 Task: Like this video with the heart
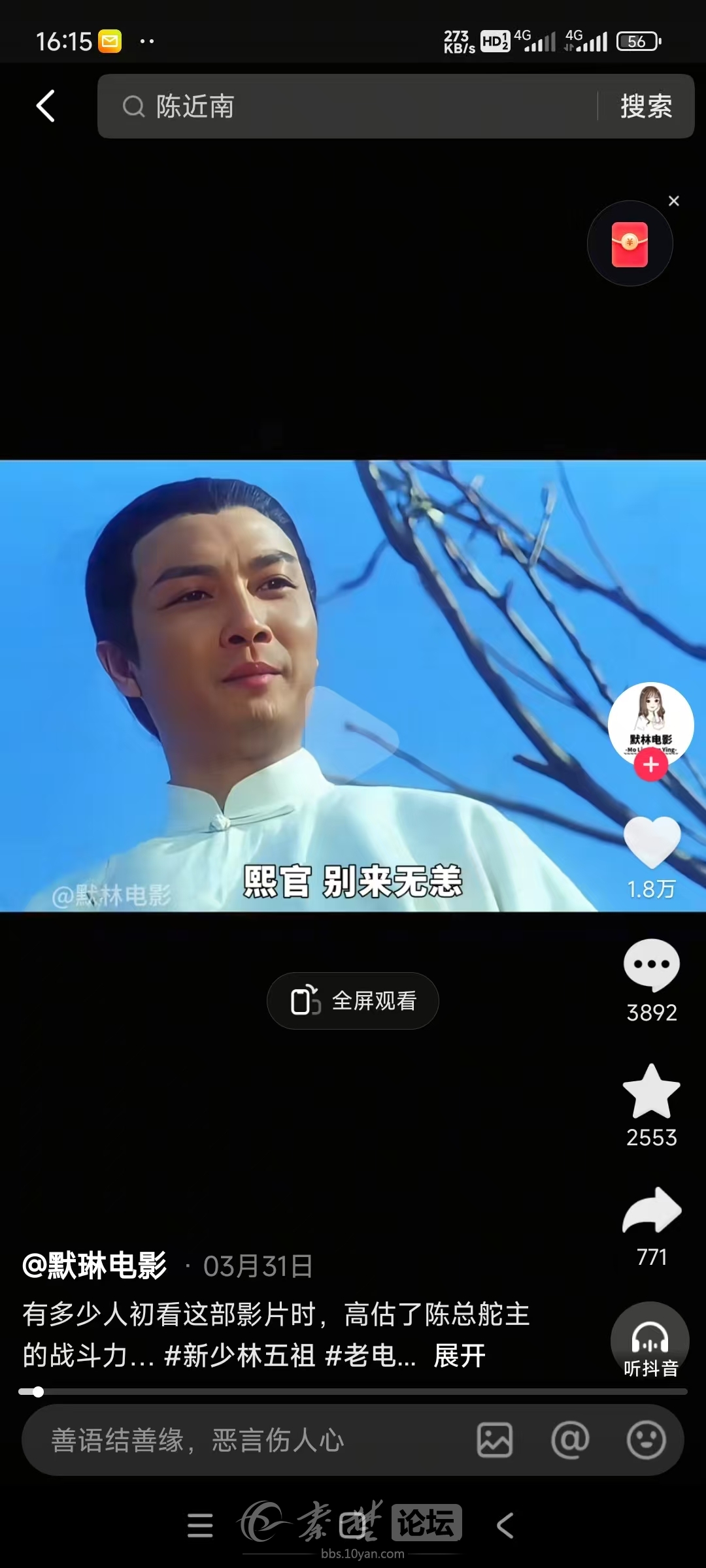652,842
